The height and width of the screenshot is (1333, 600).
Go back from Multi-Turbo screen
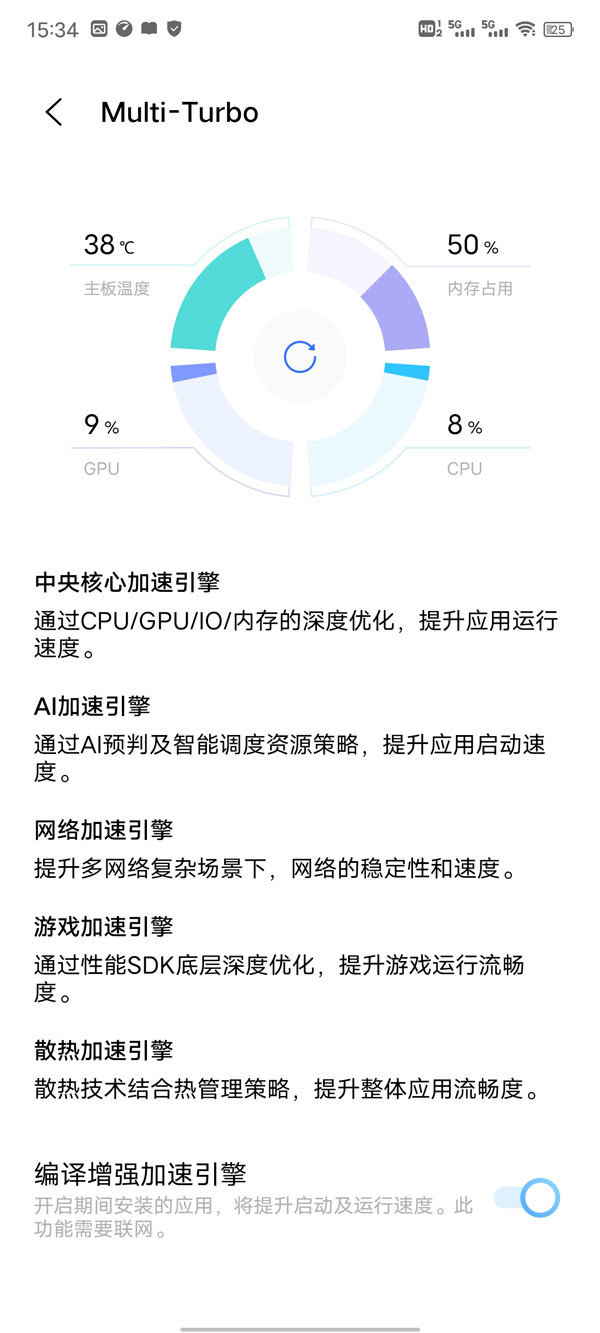(54, 112)
